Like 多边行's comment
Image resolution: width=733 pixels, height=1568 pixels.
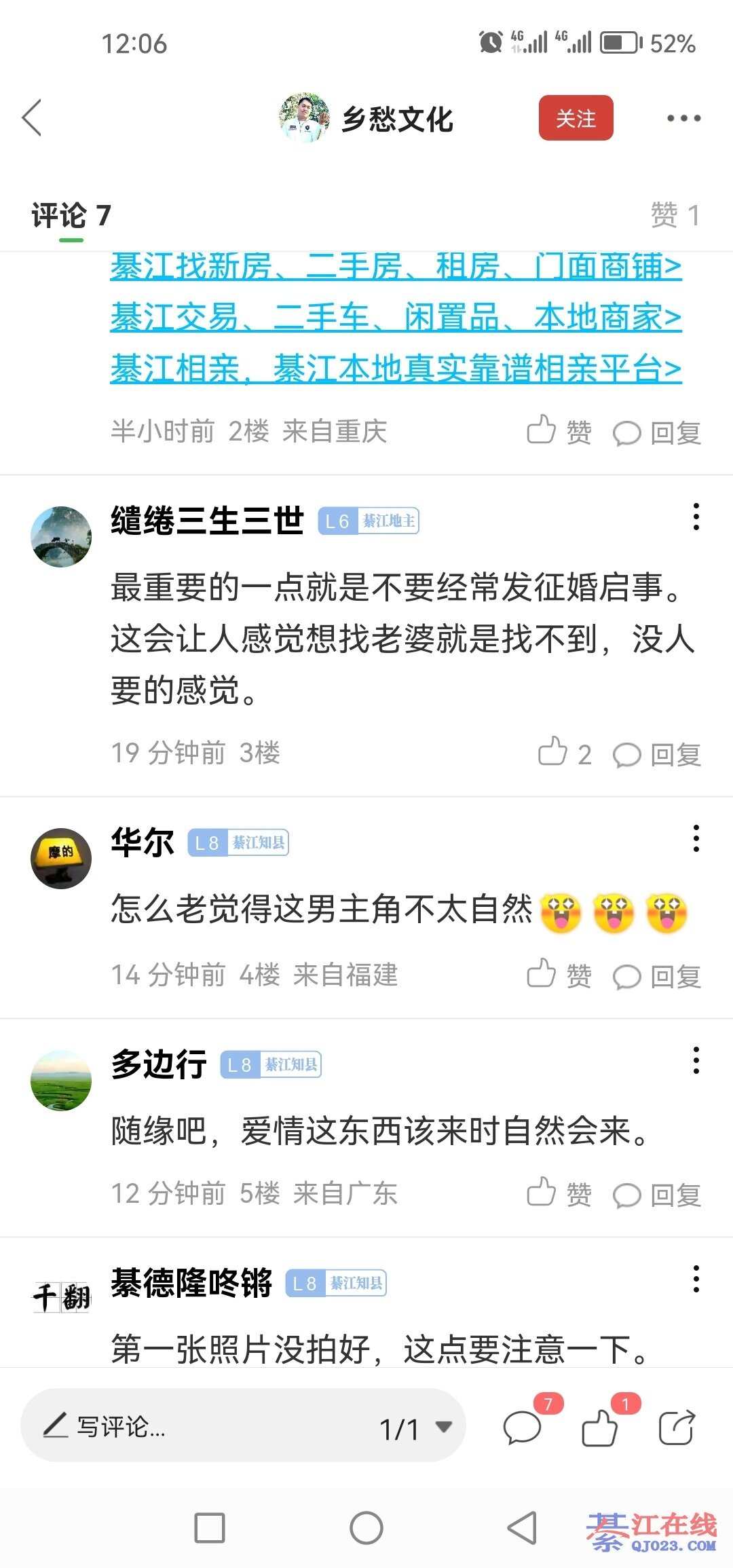pos(559,1193)
